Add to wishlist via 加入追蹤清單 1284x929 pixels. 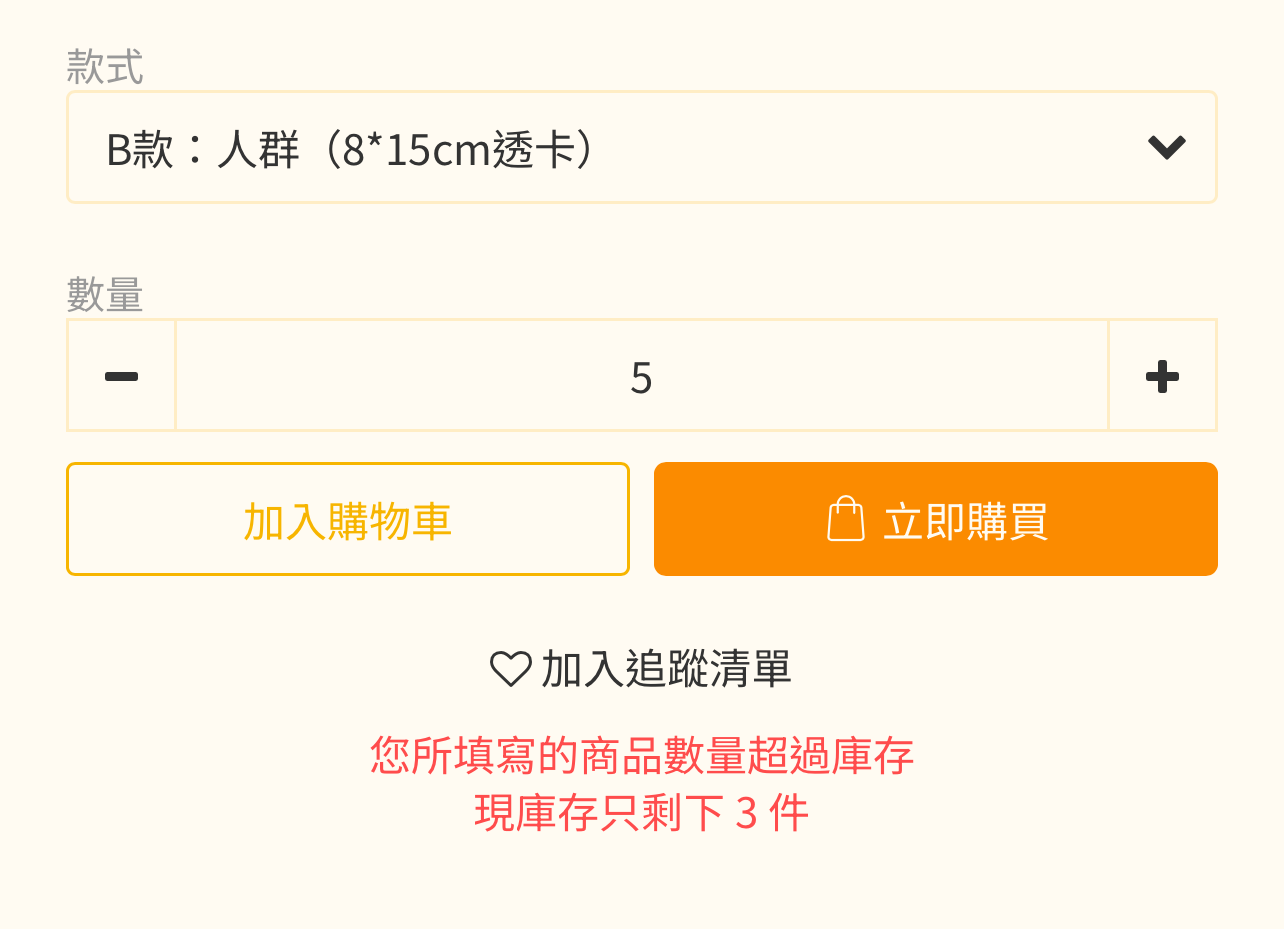pyautogui.click(x=641, y=669)
